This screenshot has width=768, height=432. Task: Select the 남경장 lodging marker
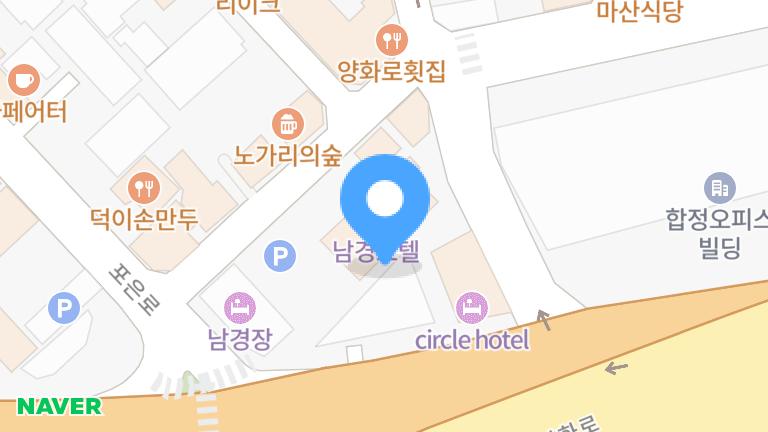click(x=239, y=303)
